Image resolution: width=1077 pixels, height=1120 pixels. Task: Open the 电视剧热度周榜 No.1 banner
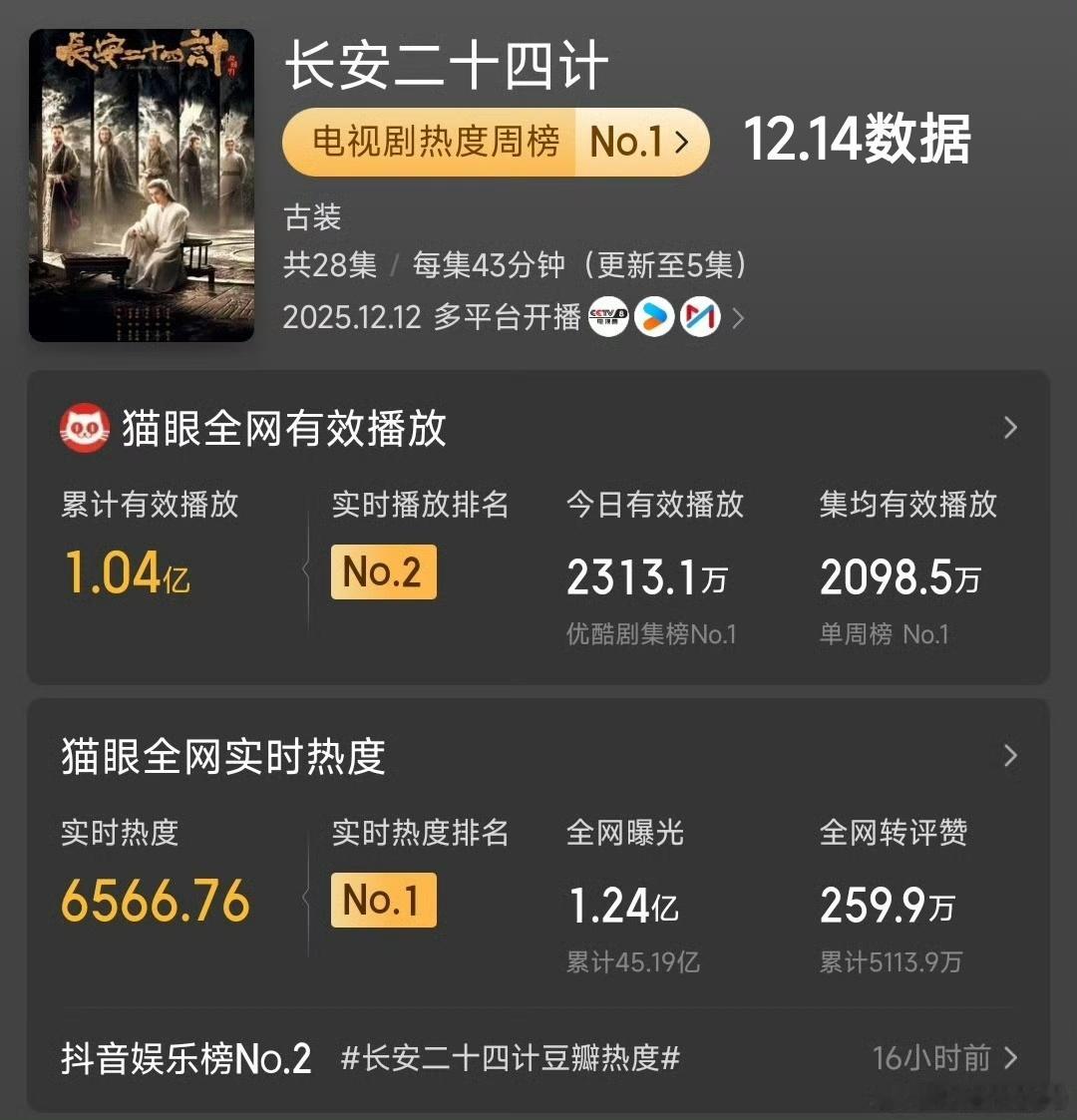[x=496, y=143]
